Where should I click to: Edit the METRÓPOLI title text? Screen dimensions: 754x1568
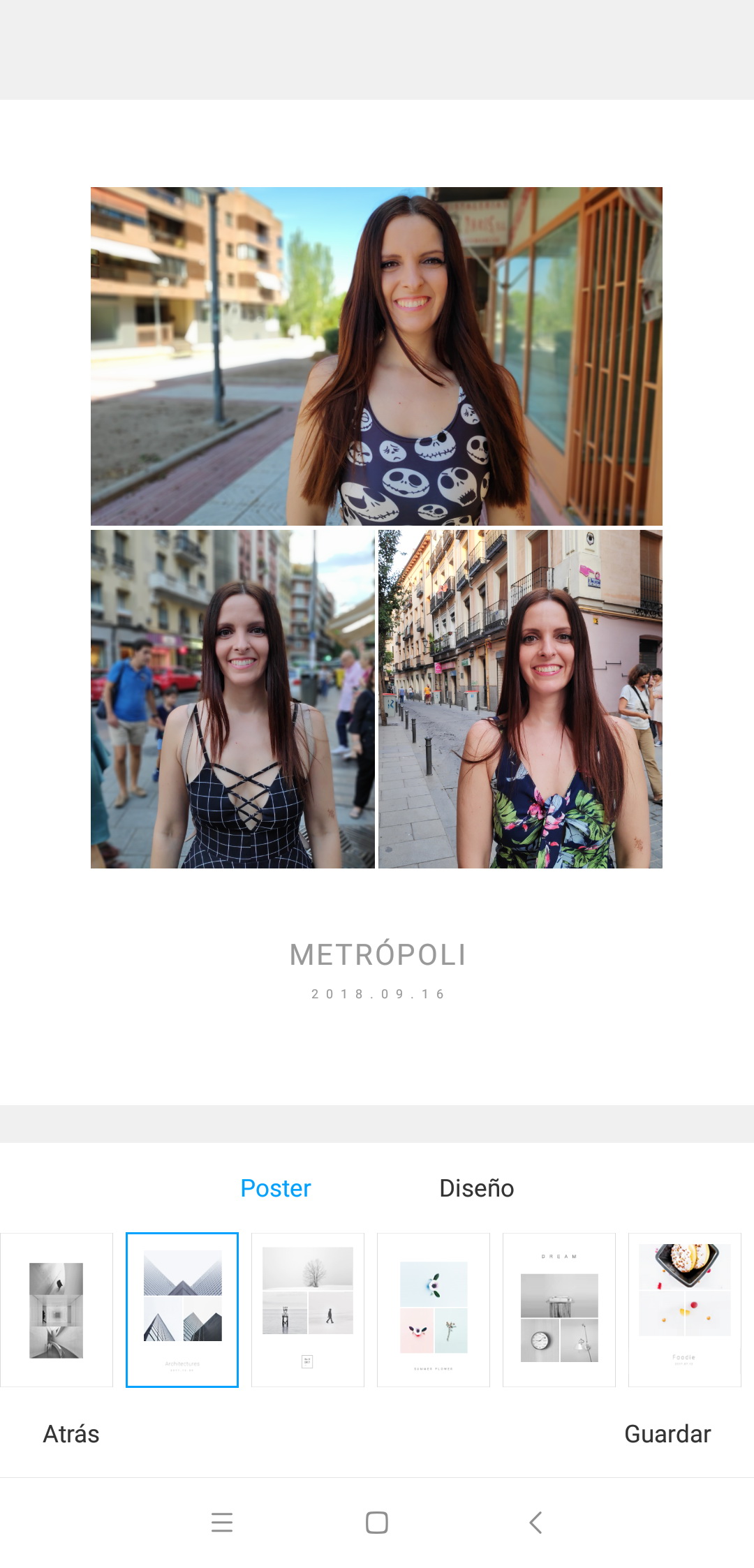click(378, 954)
